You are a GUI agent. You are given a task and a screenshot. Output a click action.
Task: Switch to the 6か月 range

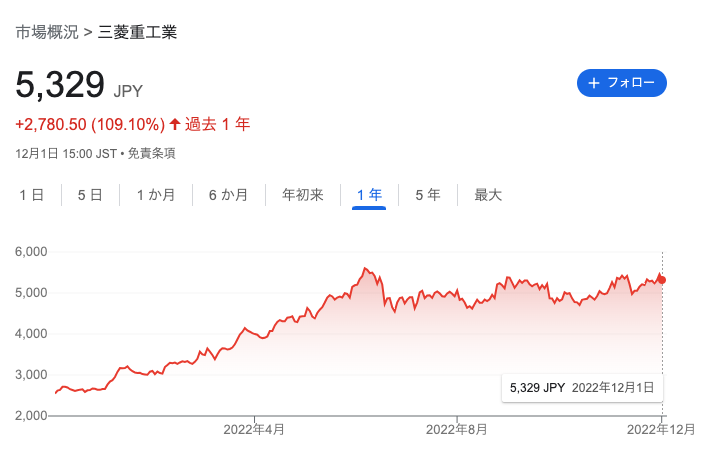tap(228, 195)
